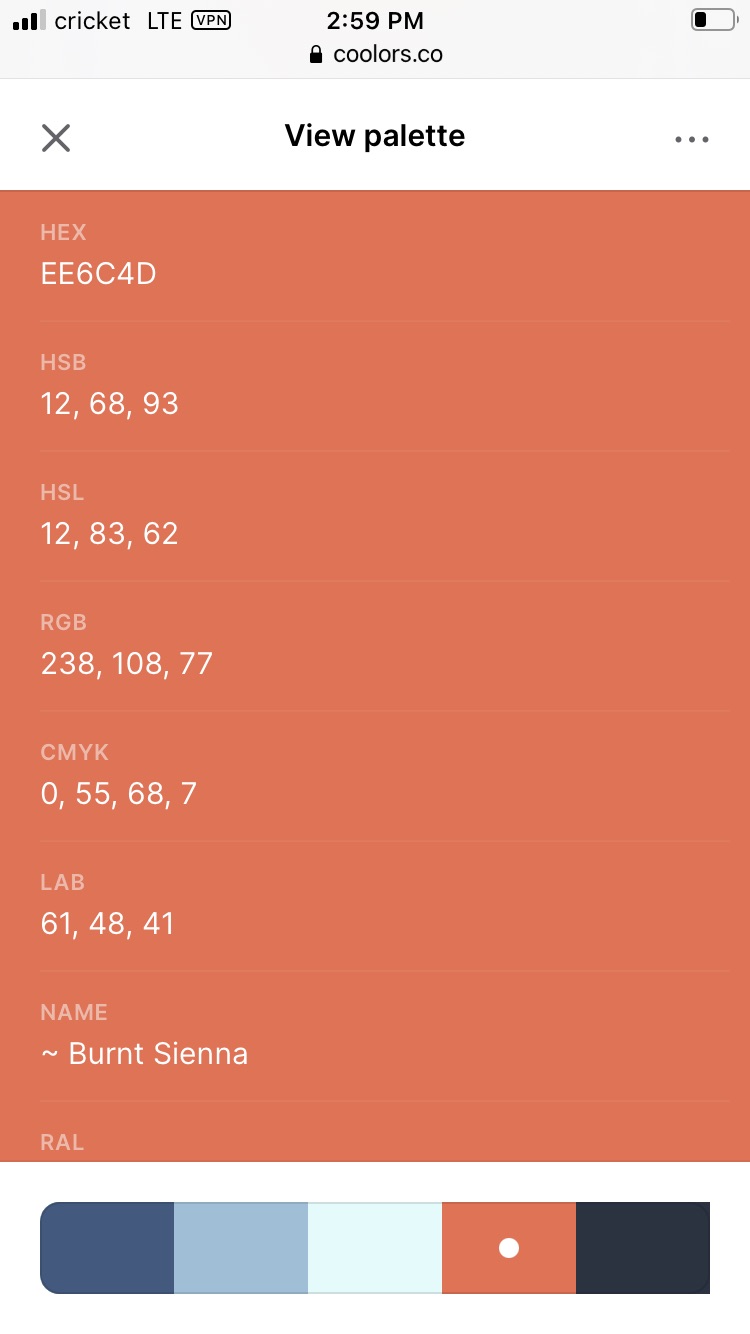This screenshot has width=750, height=1334.
Task: Close the View palette screen
Action: click(56, 137)
